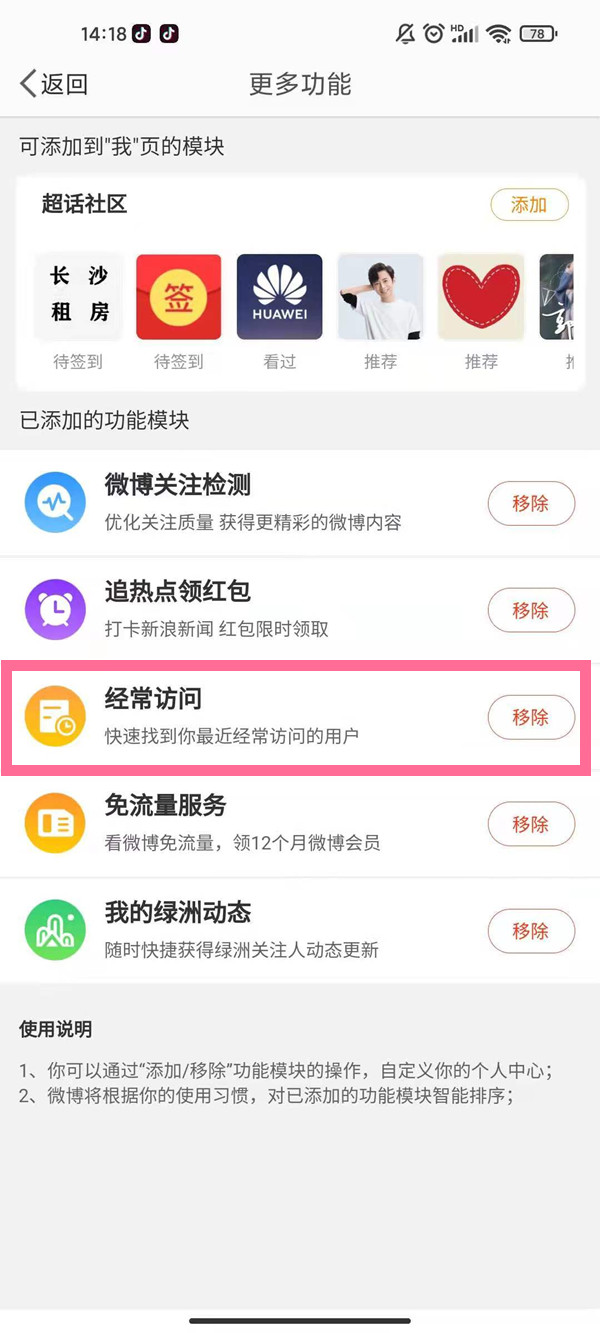600x1333 pixels.
Task: Open the HUAWEI super topic
Action: point(279,297)
